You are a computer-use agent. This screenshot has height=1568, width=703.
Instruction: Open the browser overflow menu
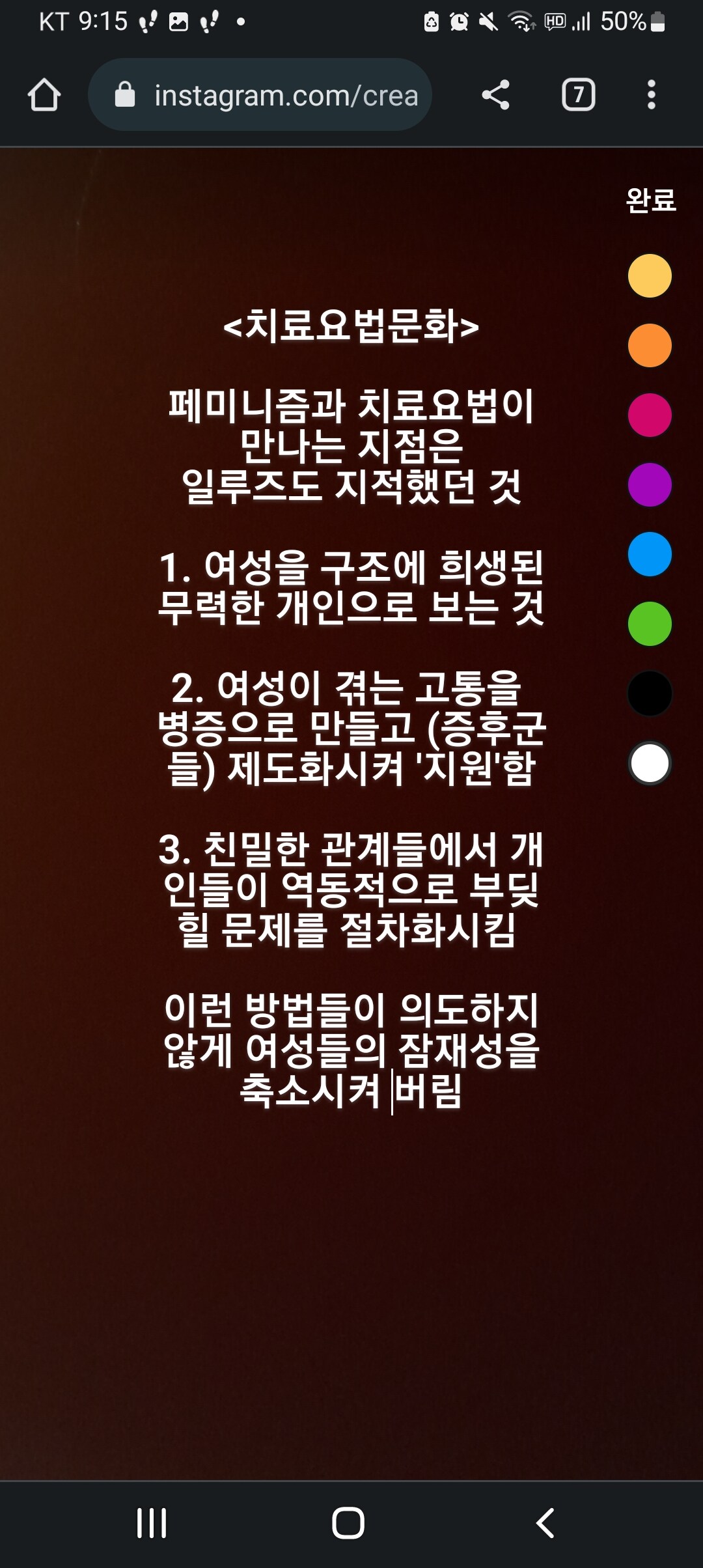click(651, 95)
